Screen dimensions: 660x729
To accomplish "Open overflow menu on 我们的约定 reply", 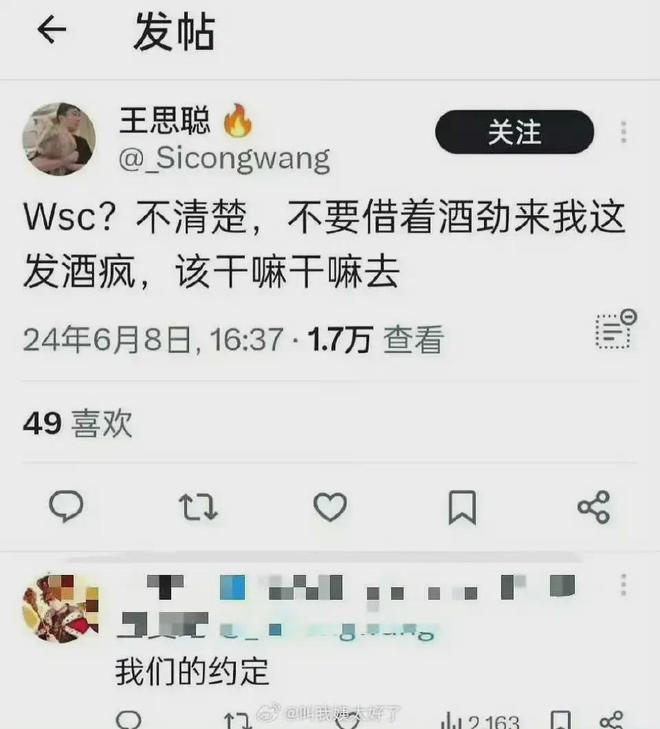I will pos(622,586).
